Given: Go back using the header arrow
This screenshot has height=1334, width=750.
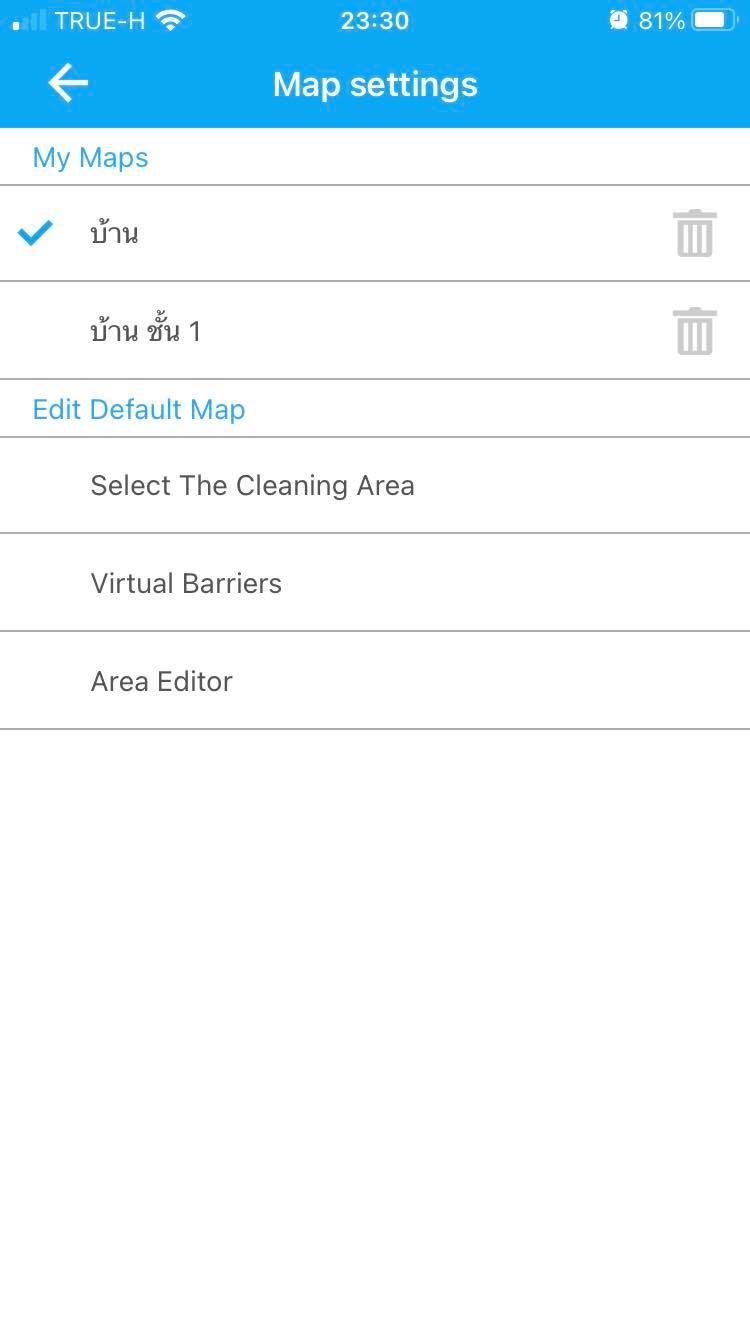Looking at the screenshot, I should [68, 84].
